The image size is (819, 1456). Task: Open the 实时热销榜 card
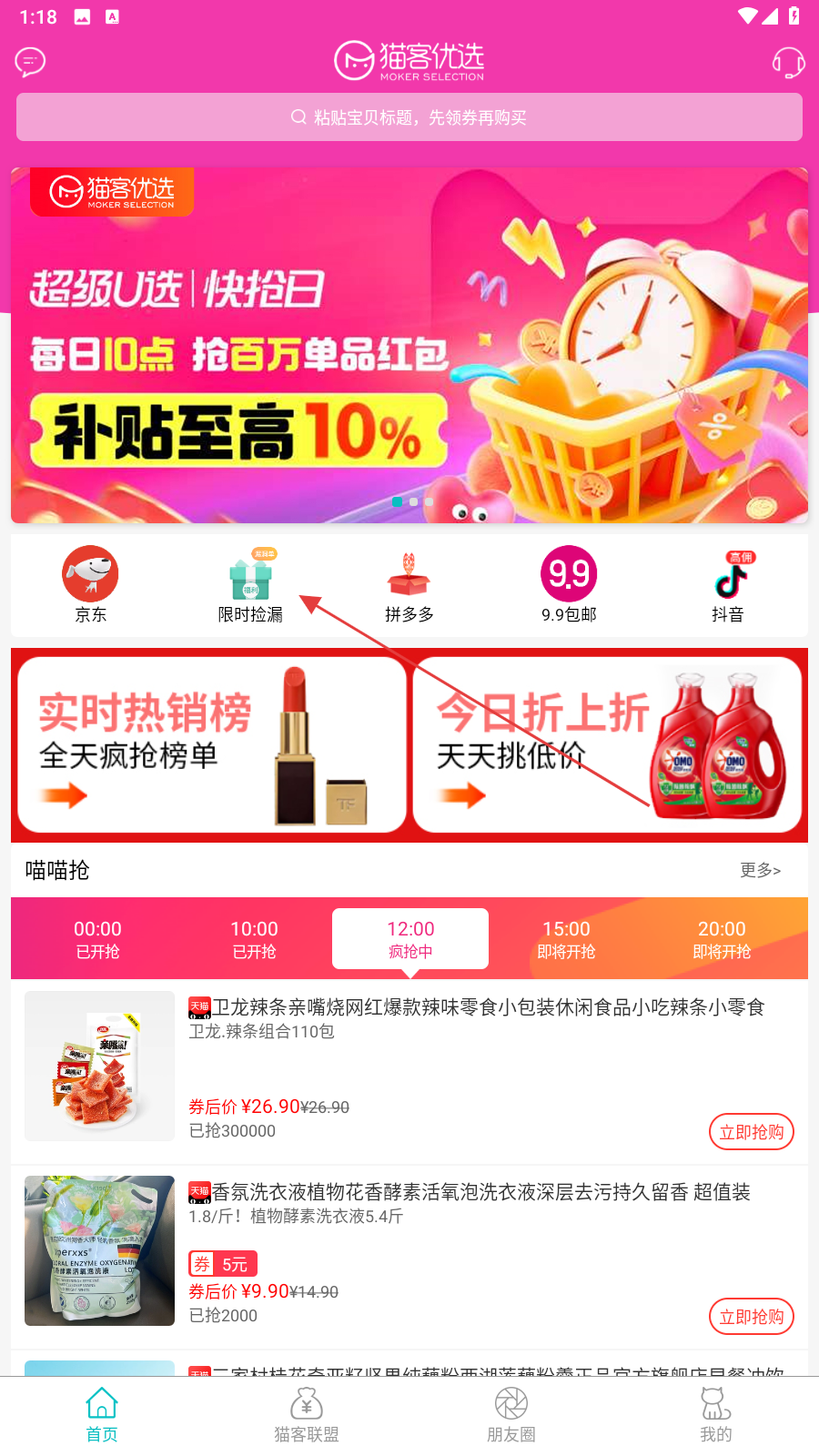[212, 744]
